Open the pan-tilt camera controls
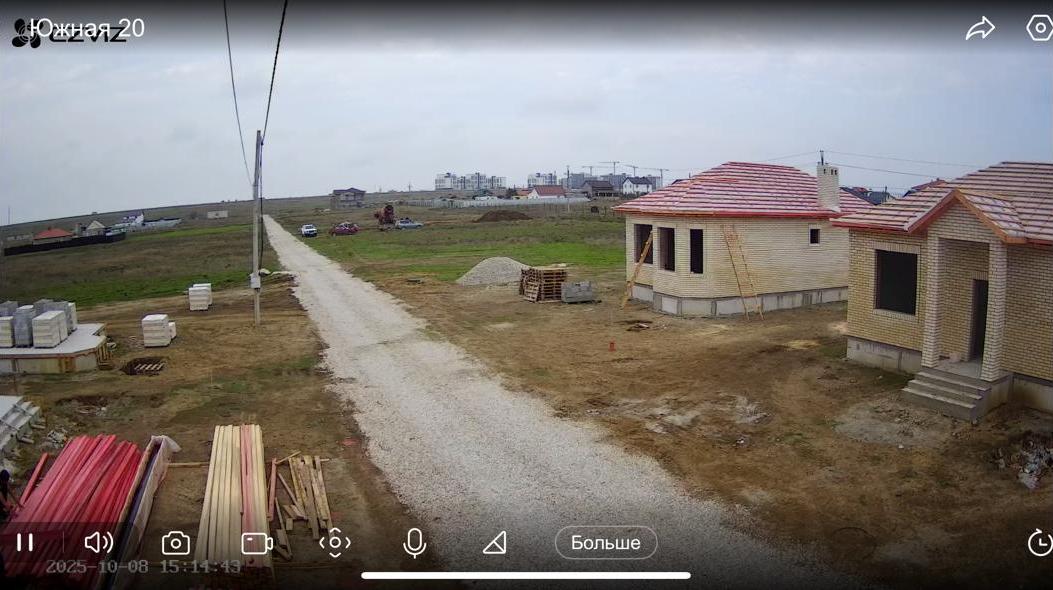 pos(335,543)
